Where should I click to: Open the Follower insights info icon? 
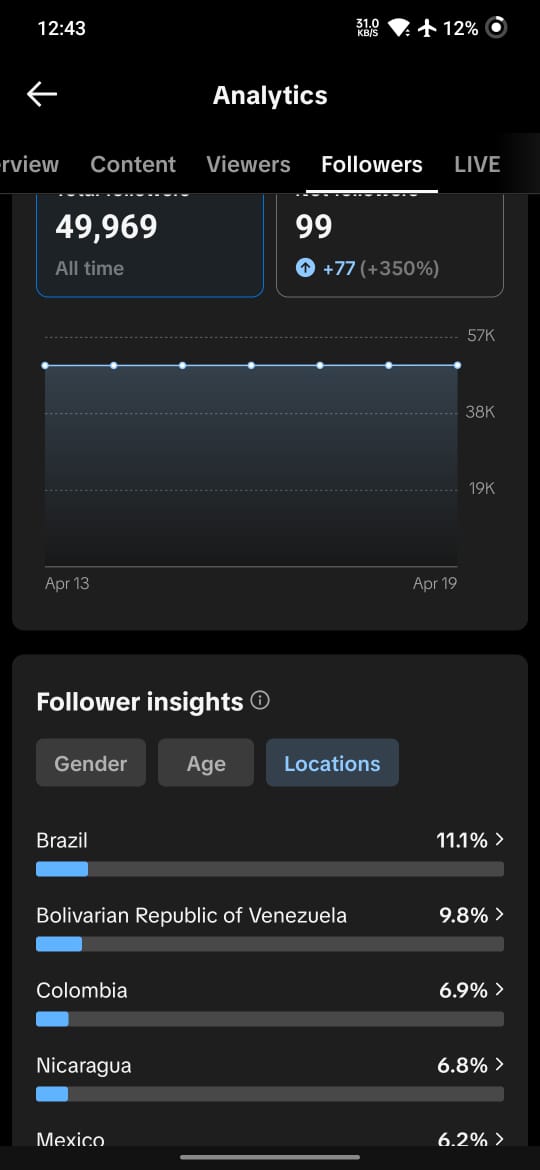click(260, 701)
